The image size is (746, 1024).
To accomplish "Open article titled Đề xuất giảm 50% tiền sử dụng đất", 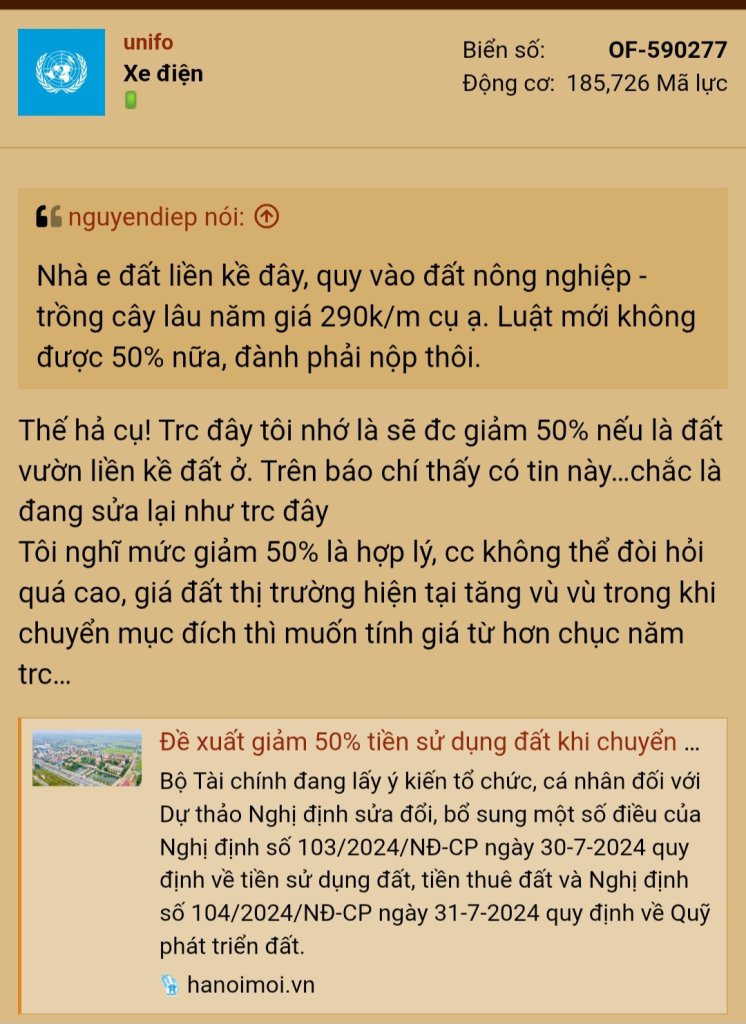I will tap(429, 743).
